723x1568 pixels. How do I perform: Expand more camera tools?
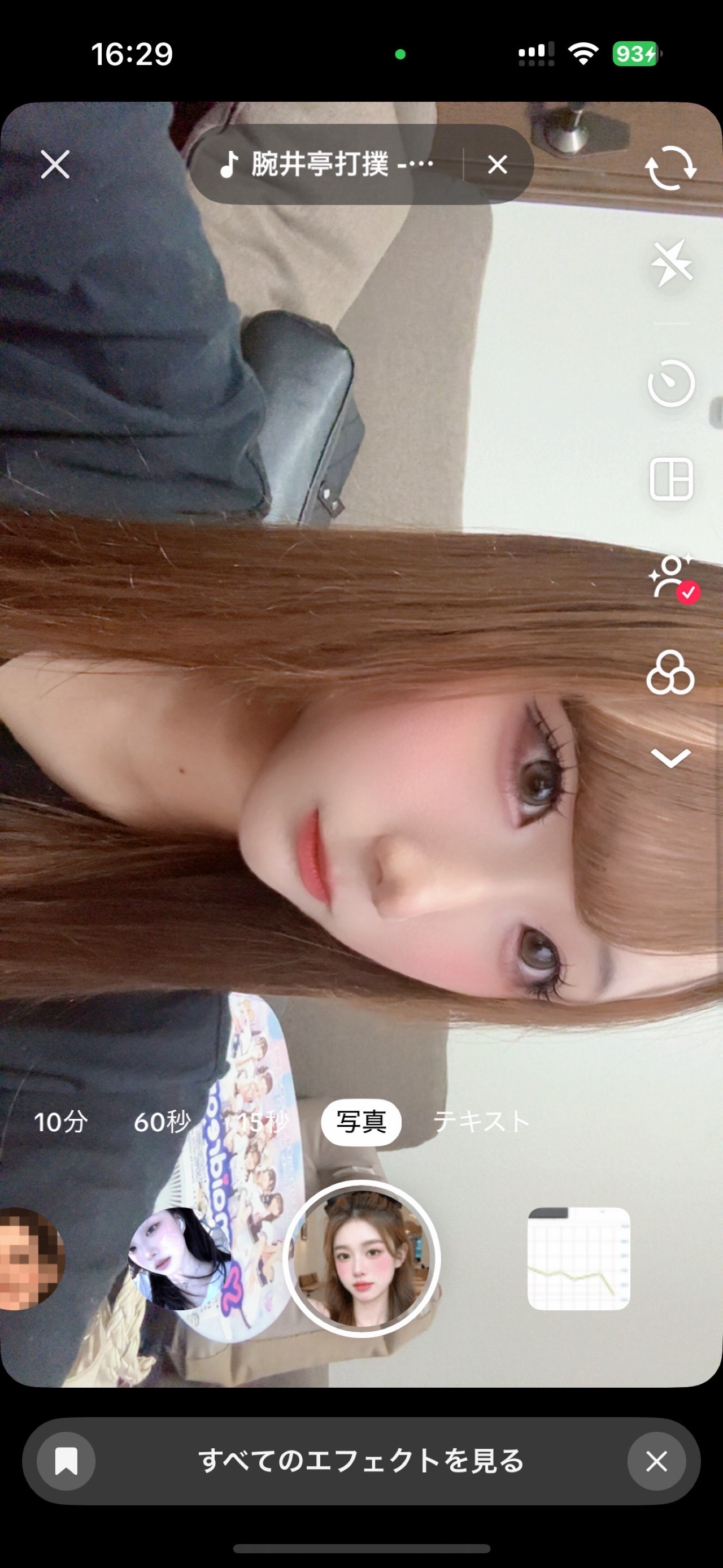pyautogui.click(x=670, y=758)
